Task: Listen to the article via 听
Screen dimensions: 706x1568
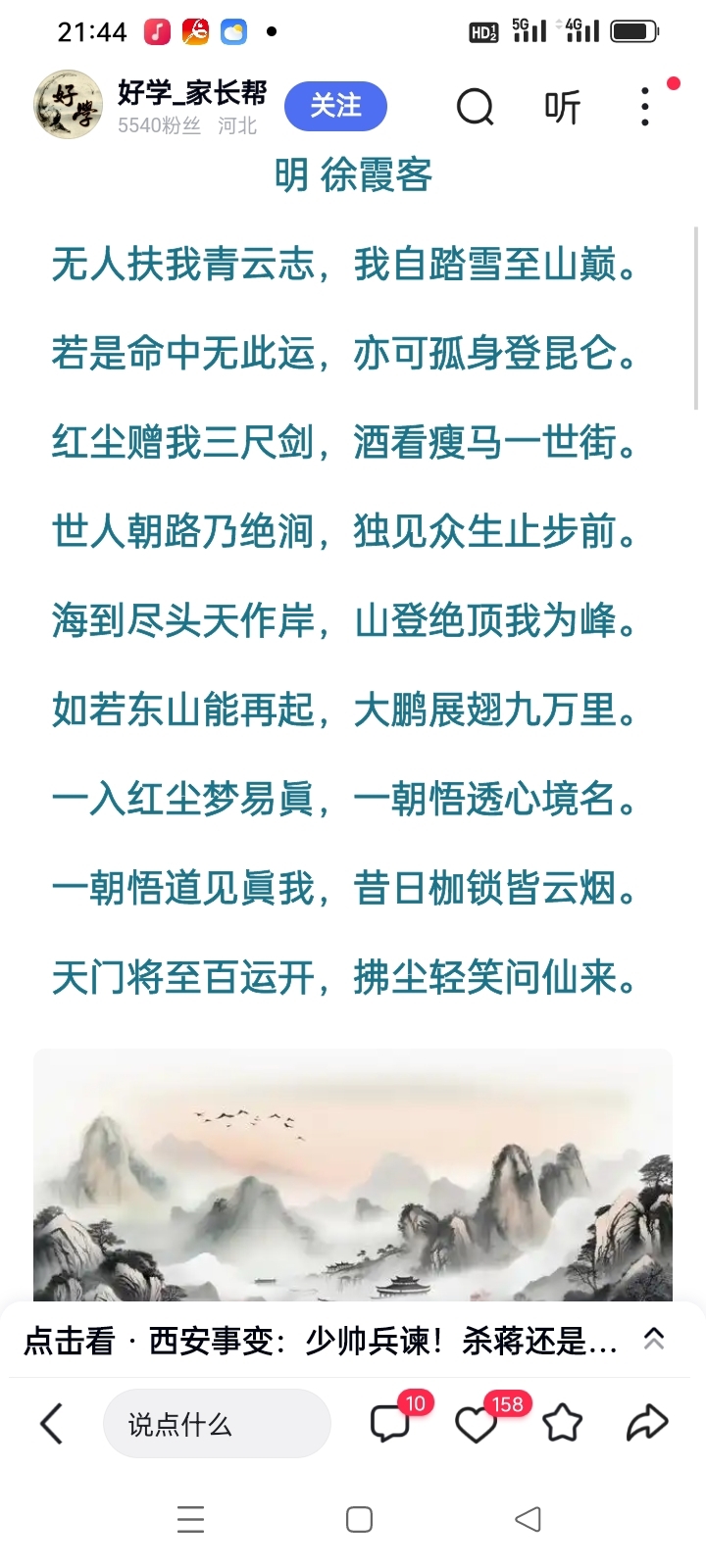Action: coord(562,107)
